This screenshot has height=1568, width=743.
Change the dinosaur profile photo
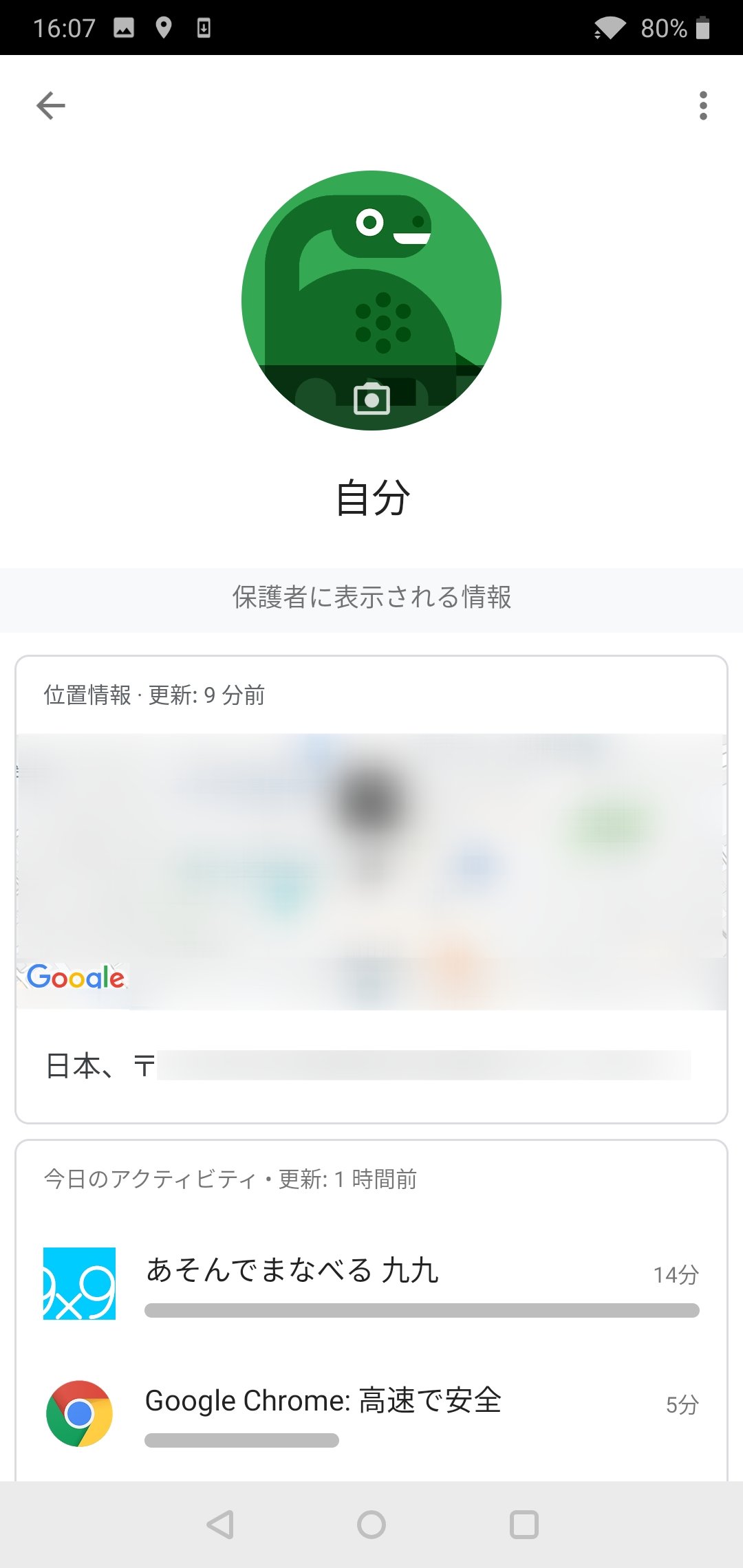[371, 399]
